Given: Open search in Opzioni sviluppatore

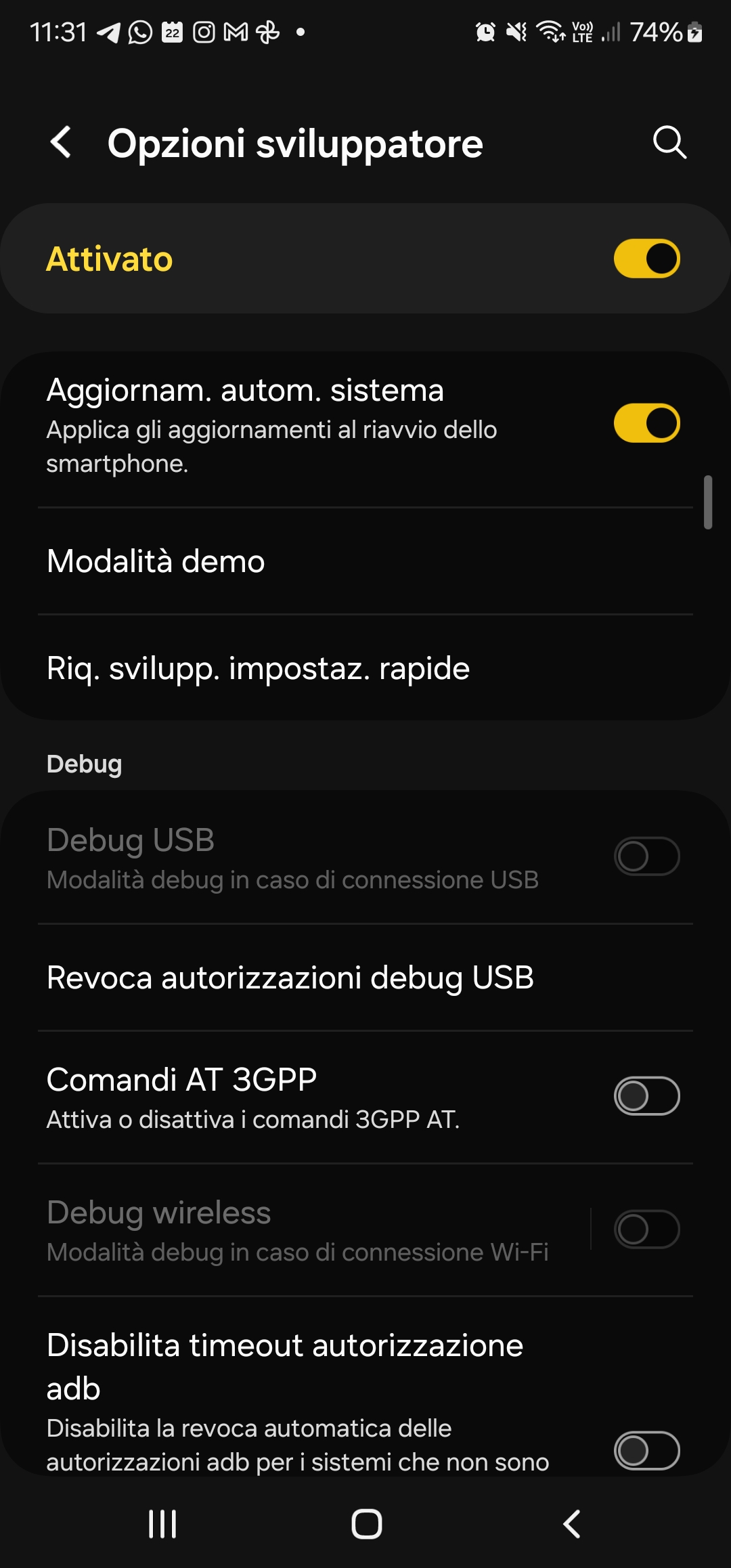Looking at the screenshot, I should coord(669,143).
